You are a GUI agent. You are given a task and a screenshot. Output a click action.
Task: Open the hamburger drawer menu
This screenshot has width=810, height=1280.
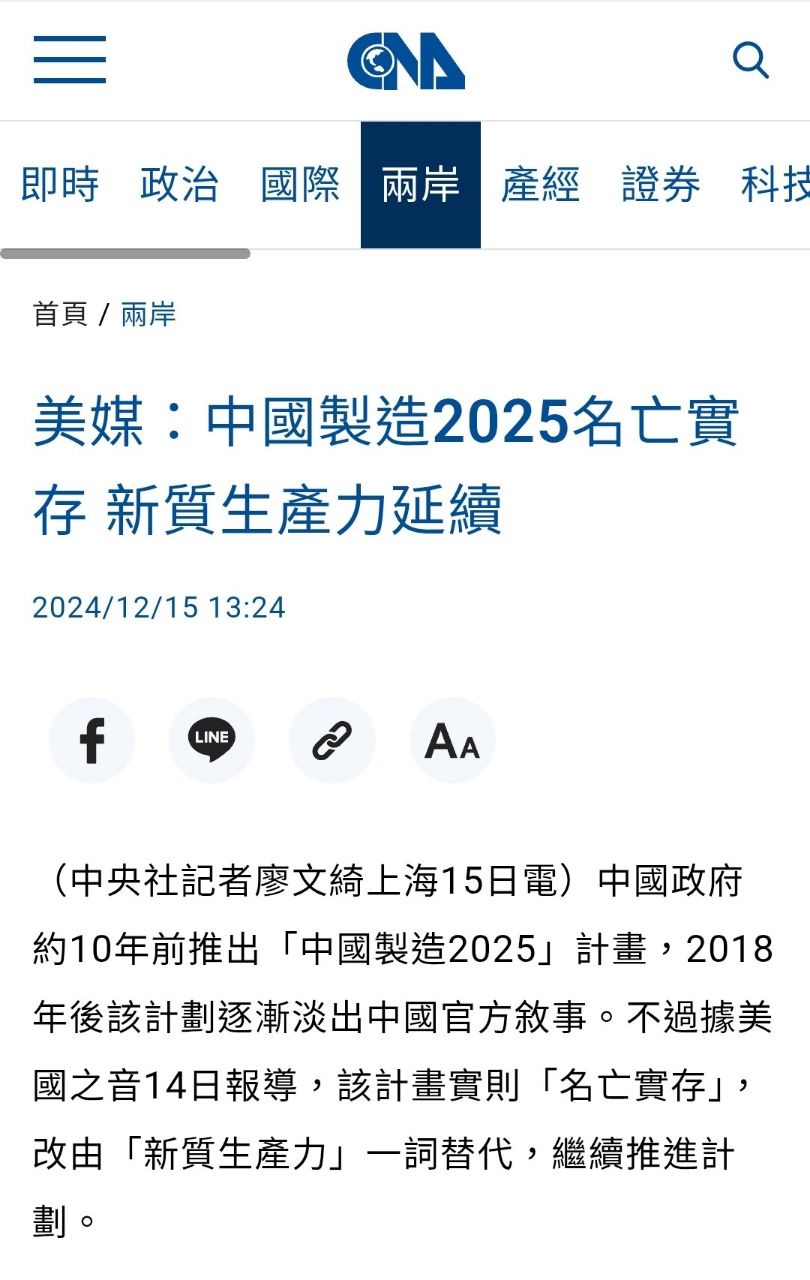[69, 60]
